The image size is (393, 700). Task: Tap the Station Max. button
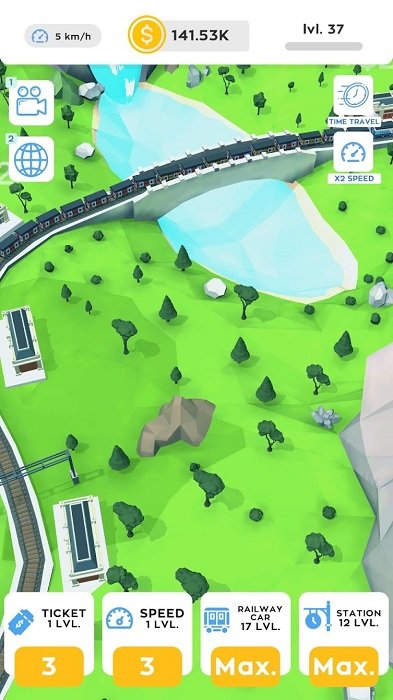click(344, 667)
